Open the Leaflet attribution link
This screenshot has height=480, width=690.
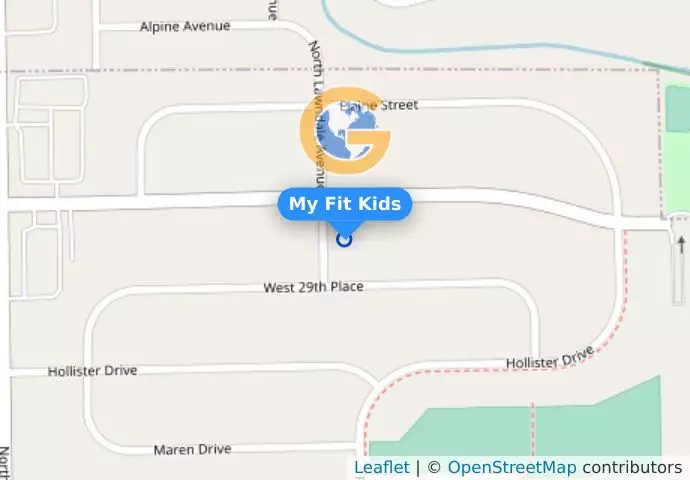pyautogui.click(x=381, y=467)
